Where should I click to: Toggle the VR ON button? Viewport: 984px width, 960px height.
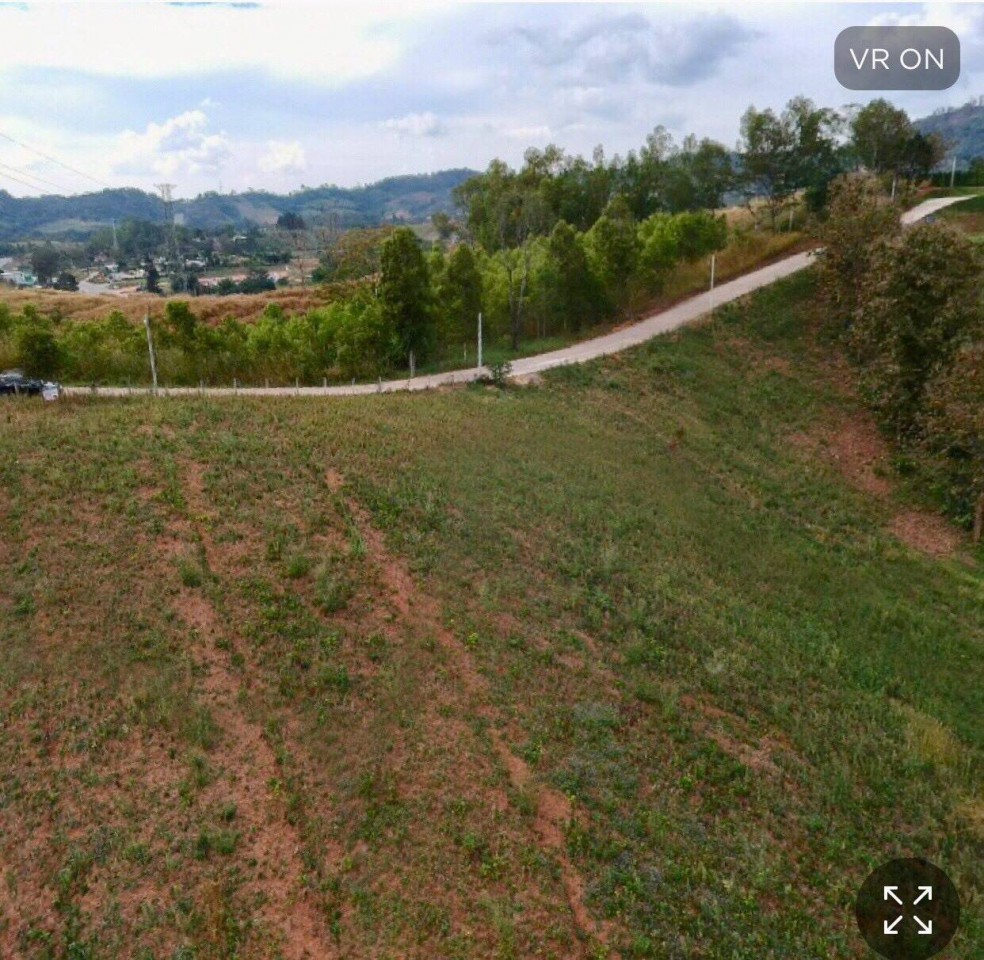[x=896, y=58]
